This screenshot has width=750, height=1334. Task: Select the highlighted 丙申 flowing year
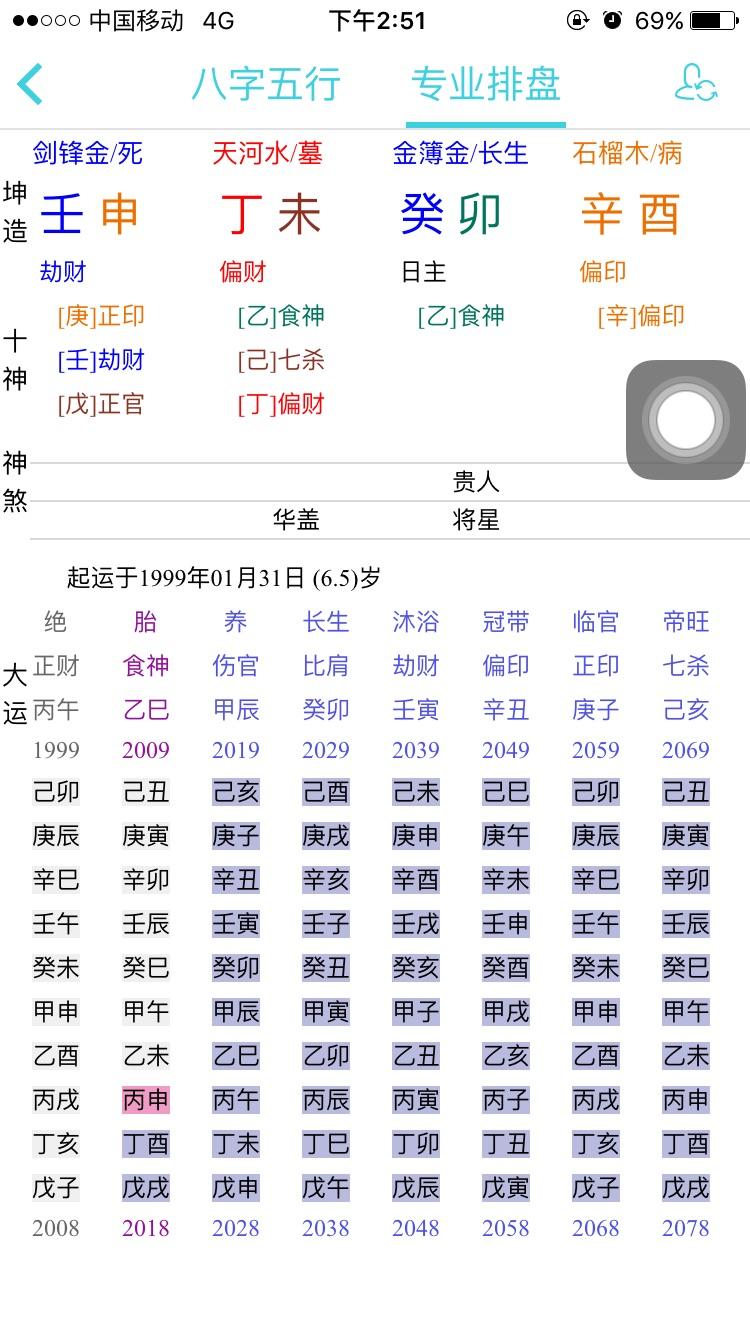point(145,1099)
